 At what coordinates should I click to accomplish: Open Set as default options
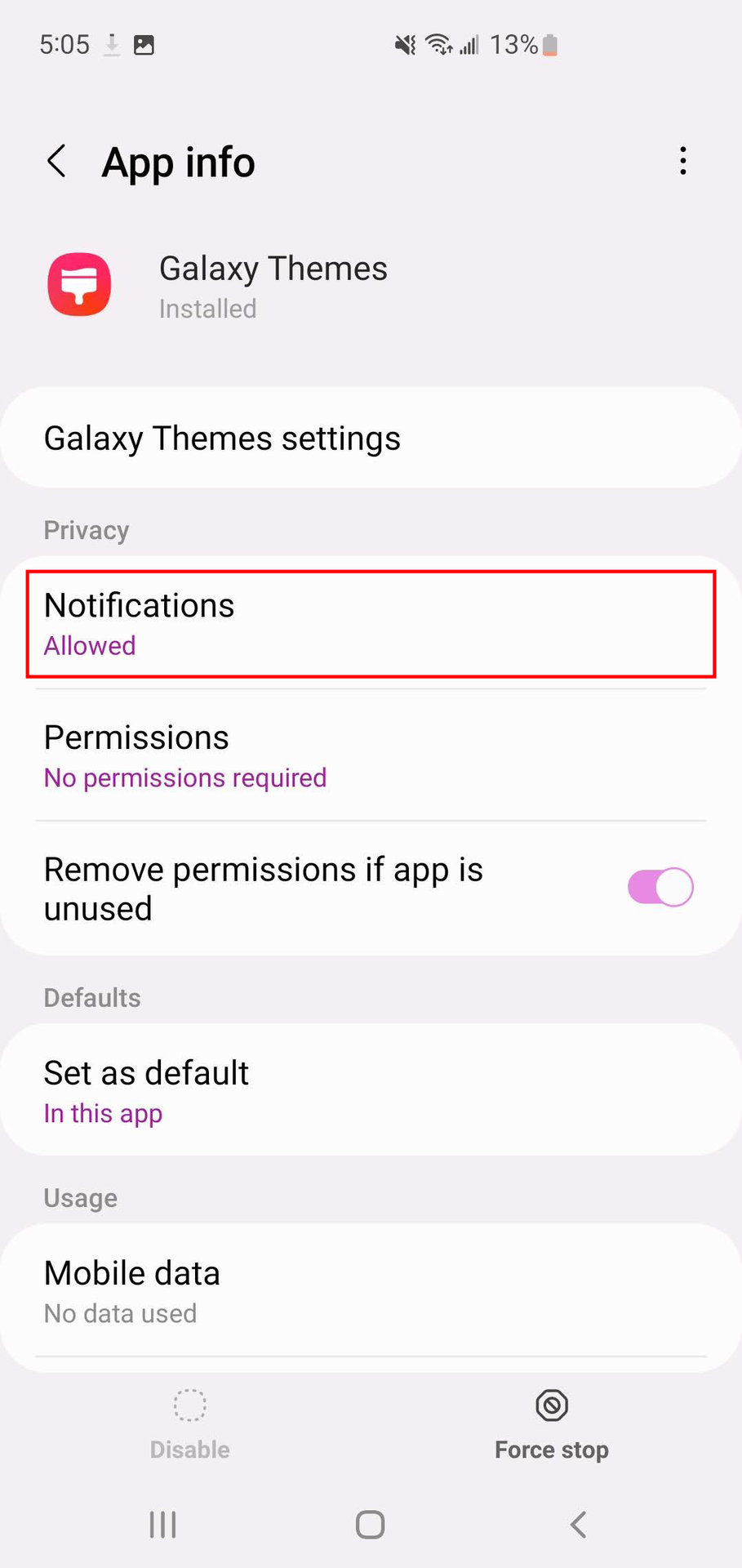(371, 1090)
